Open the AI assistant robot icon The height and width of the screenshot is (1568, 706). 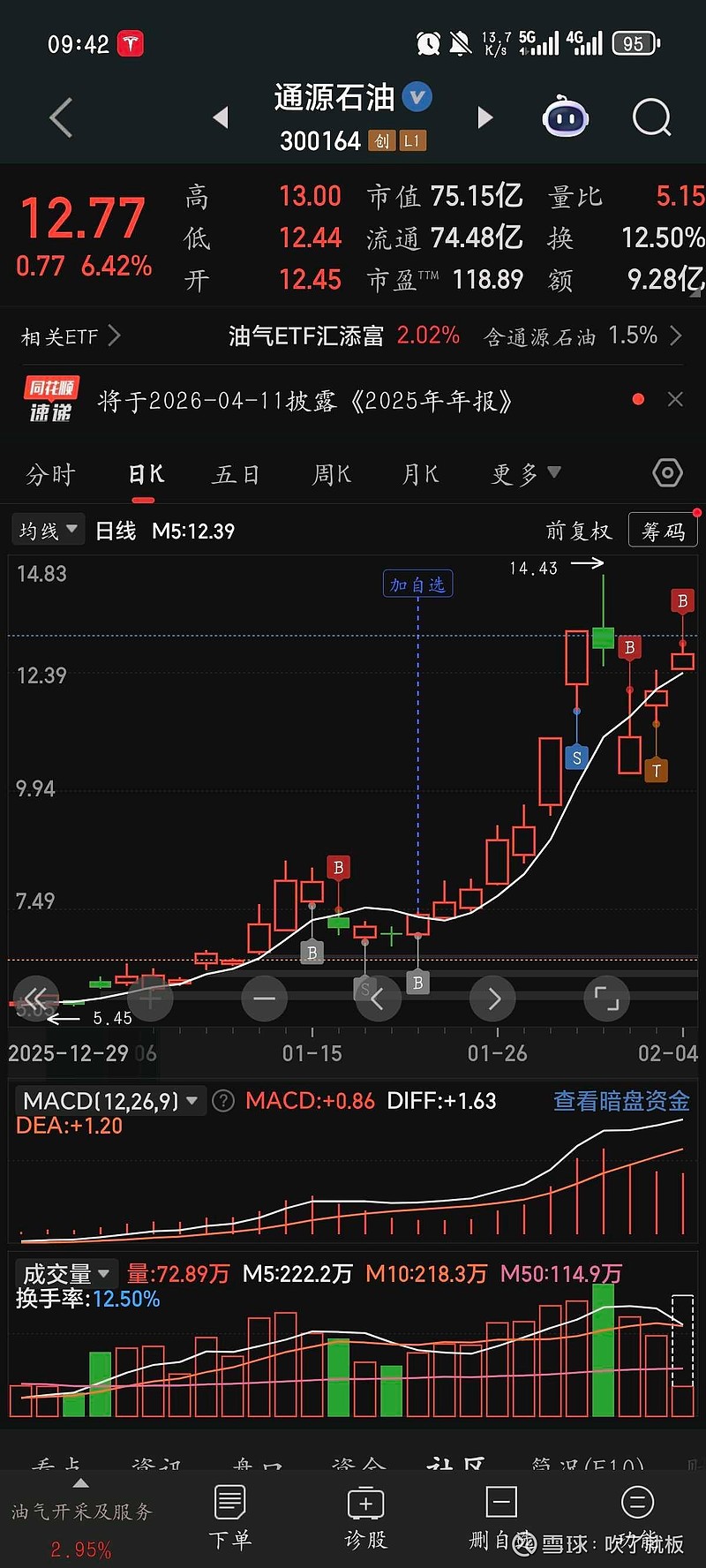[x=565, y=117]
